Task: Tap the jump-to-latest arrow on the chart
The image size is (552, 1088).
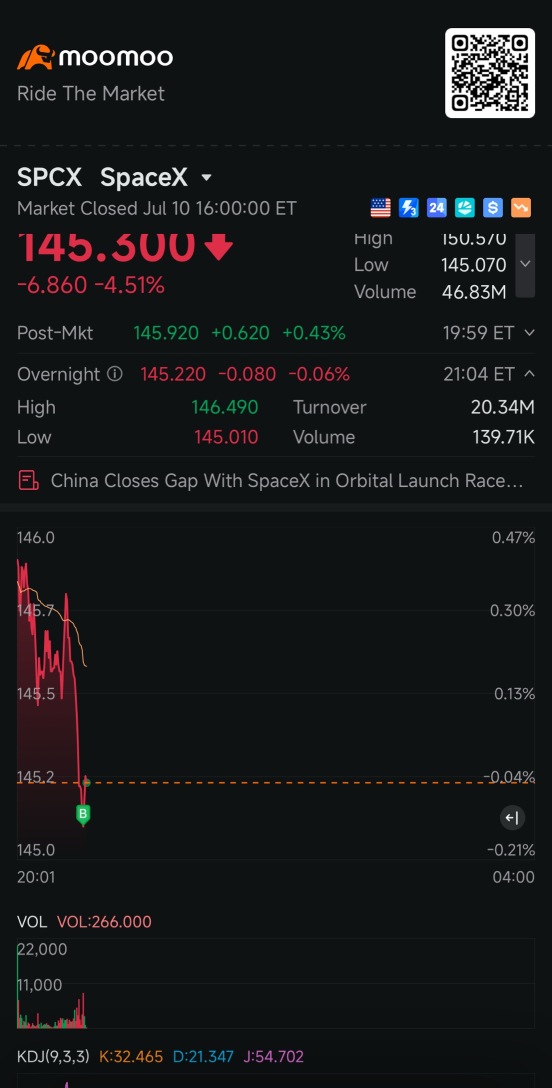Action: [512, 818]
